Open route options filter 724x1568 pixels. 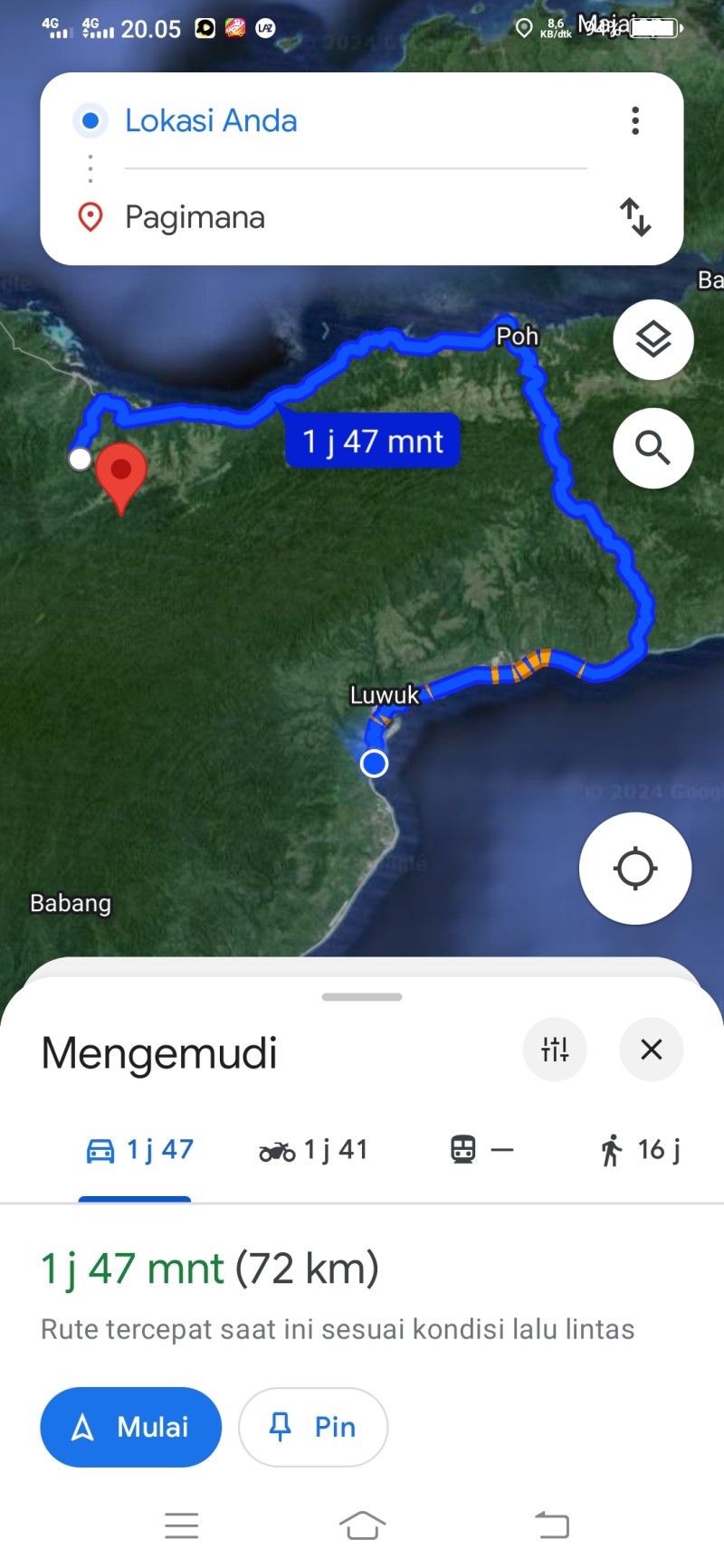tap(555, 1050)
